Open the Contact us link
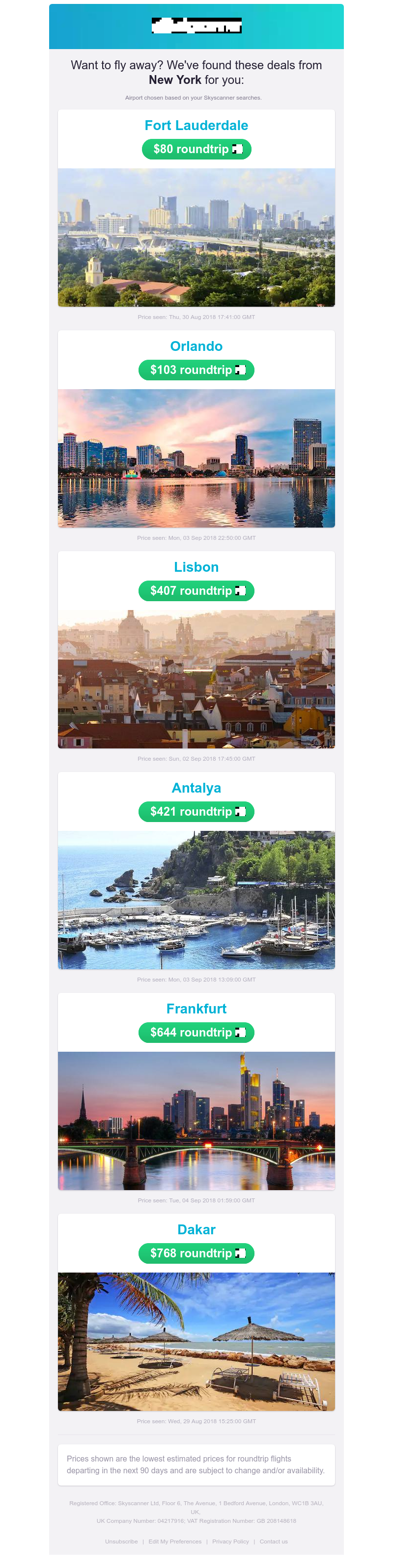The height and width of the screenshot is (1568, 393). click(x=274, y=1541)
